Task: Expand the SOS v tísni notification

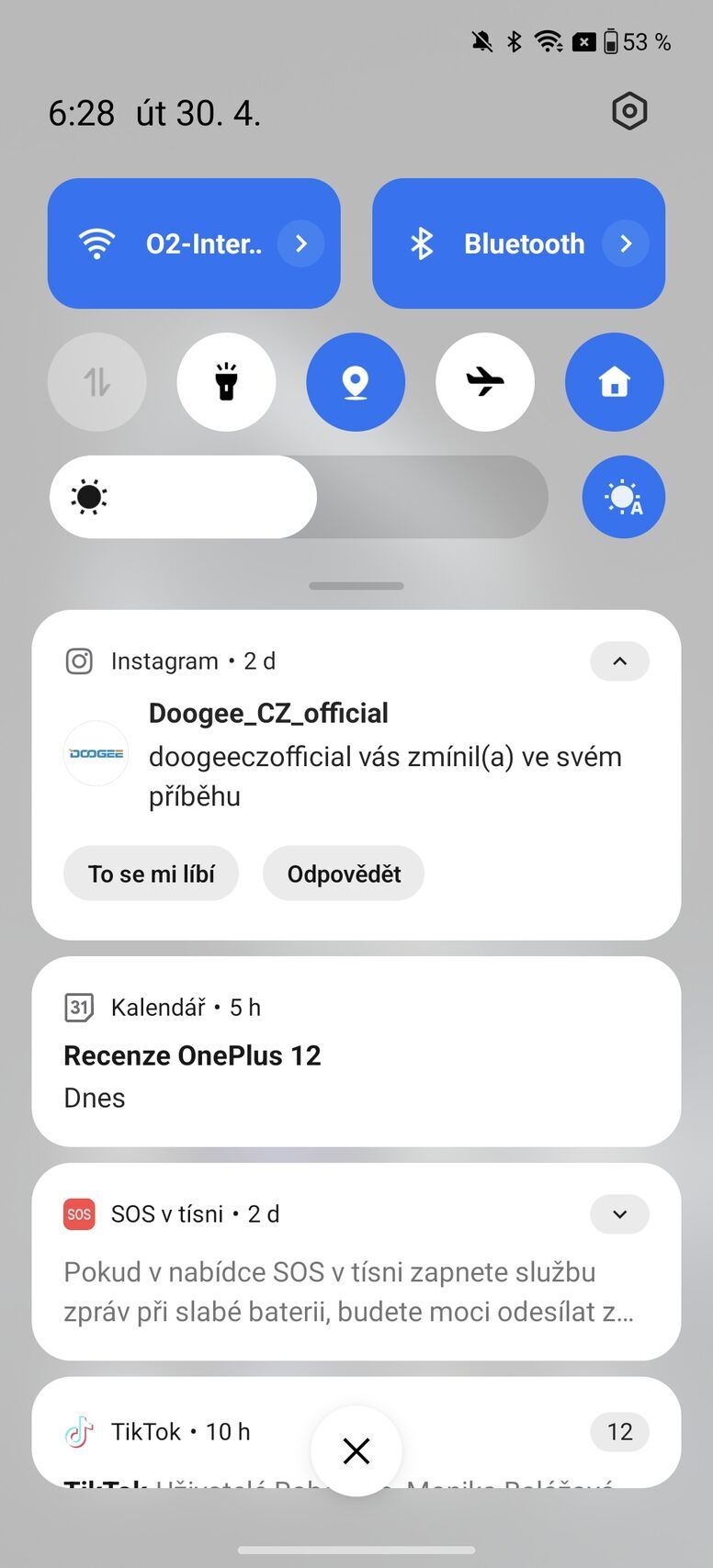Action: (619, 1214)
